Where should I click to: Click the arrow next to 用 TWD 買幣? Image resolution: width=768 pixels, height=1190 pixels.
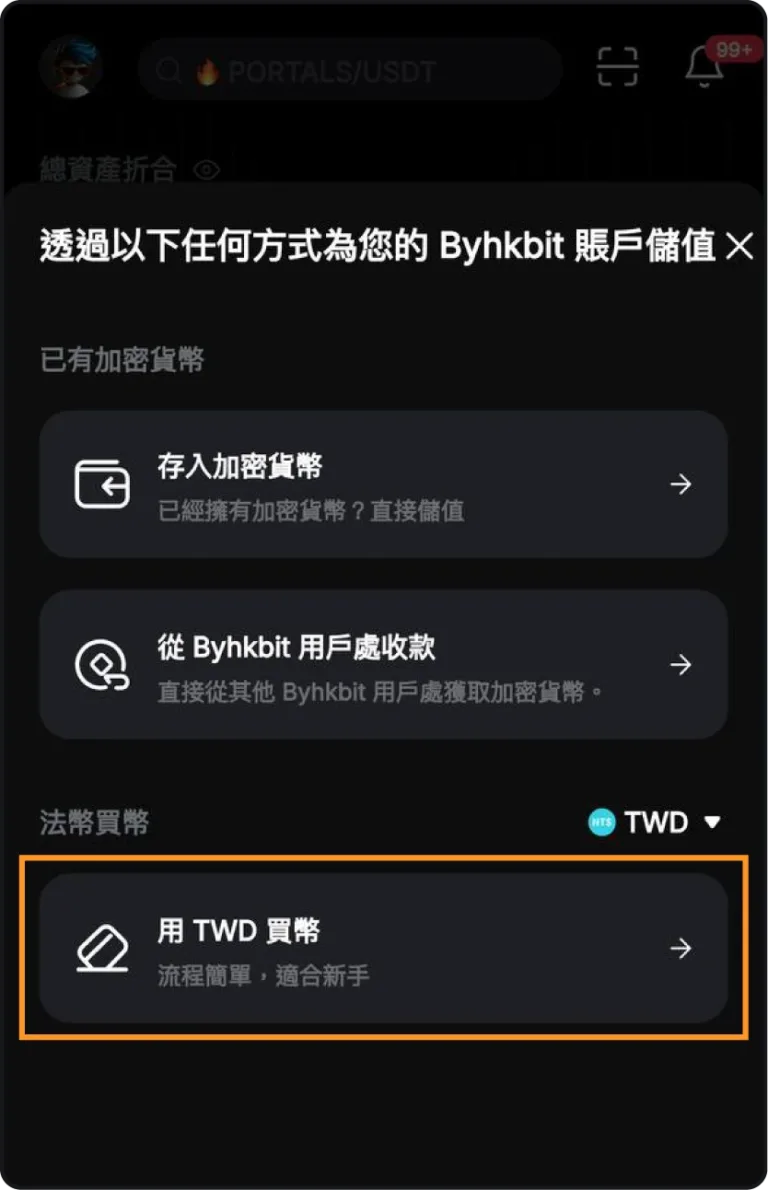coord(681,947)
